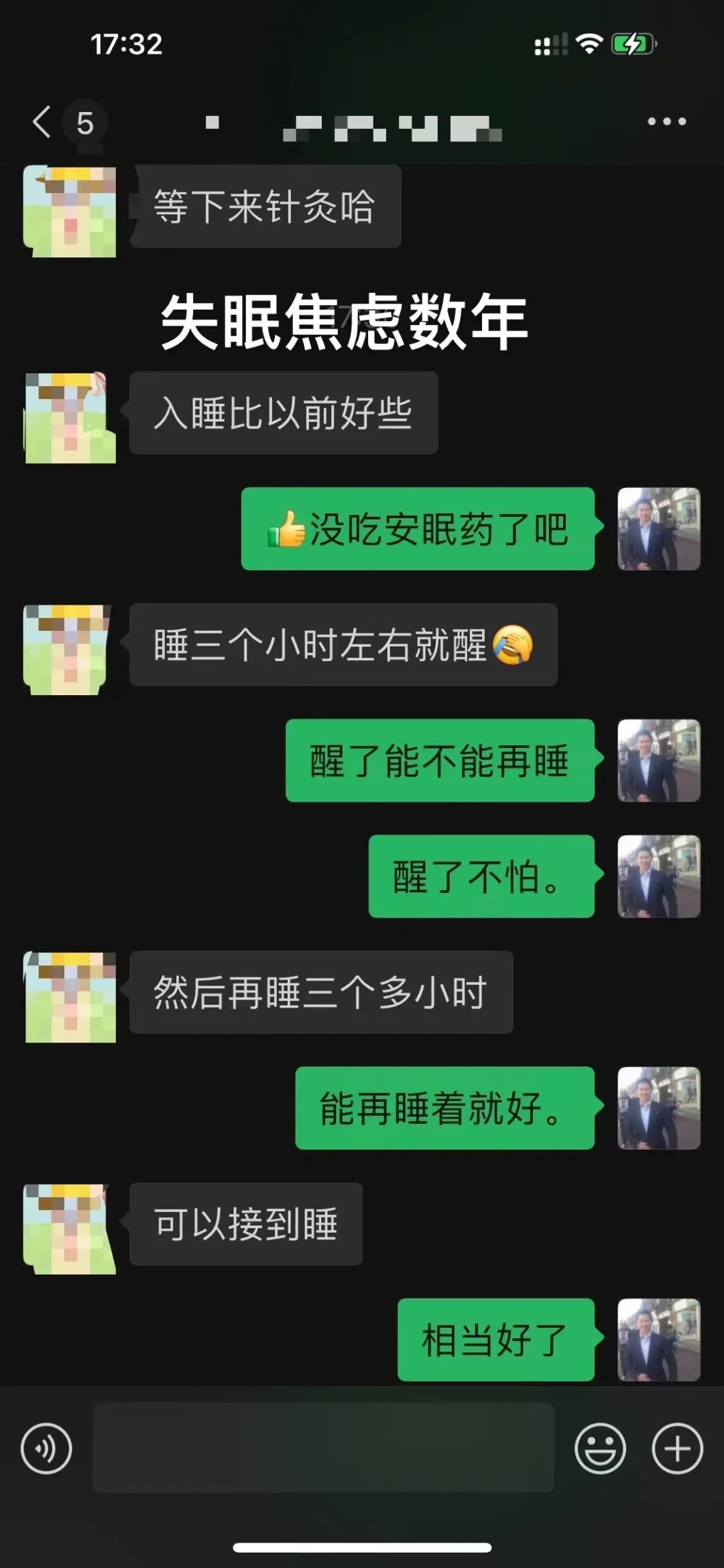
Task: Switch to voice message input
Action: [x=46, y=1449]
